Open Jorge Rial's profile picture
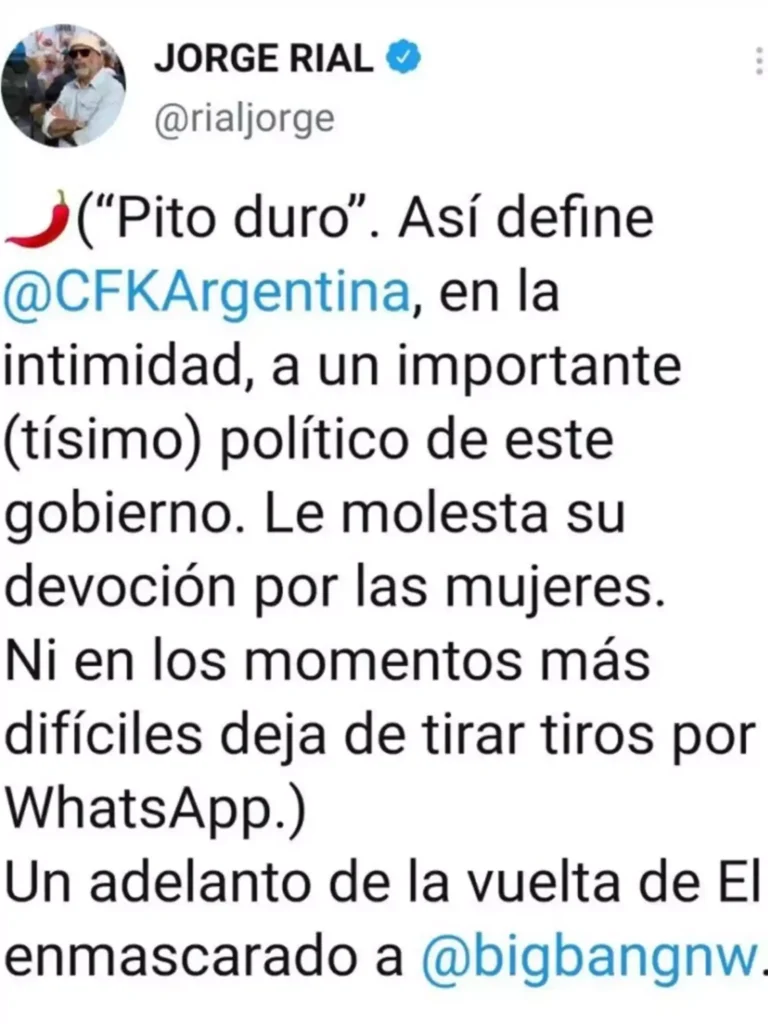This screenshot has height=1024, width=768. coord(63,85)
